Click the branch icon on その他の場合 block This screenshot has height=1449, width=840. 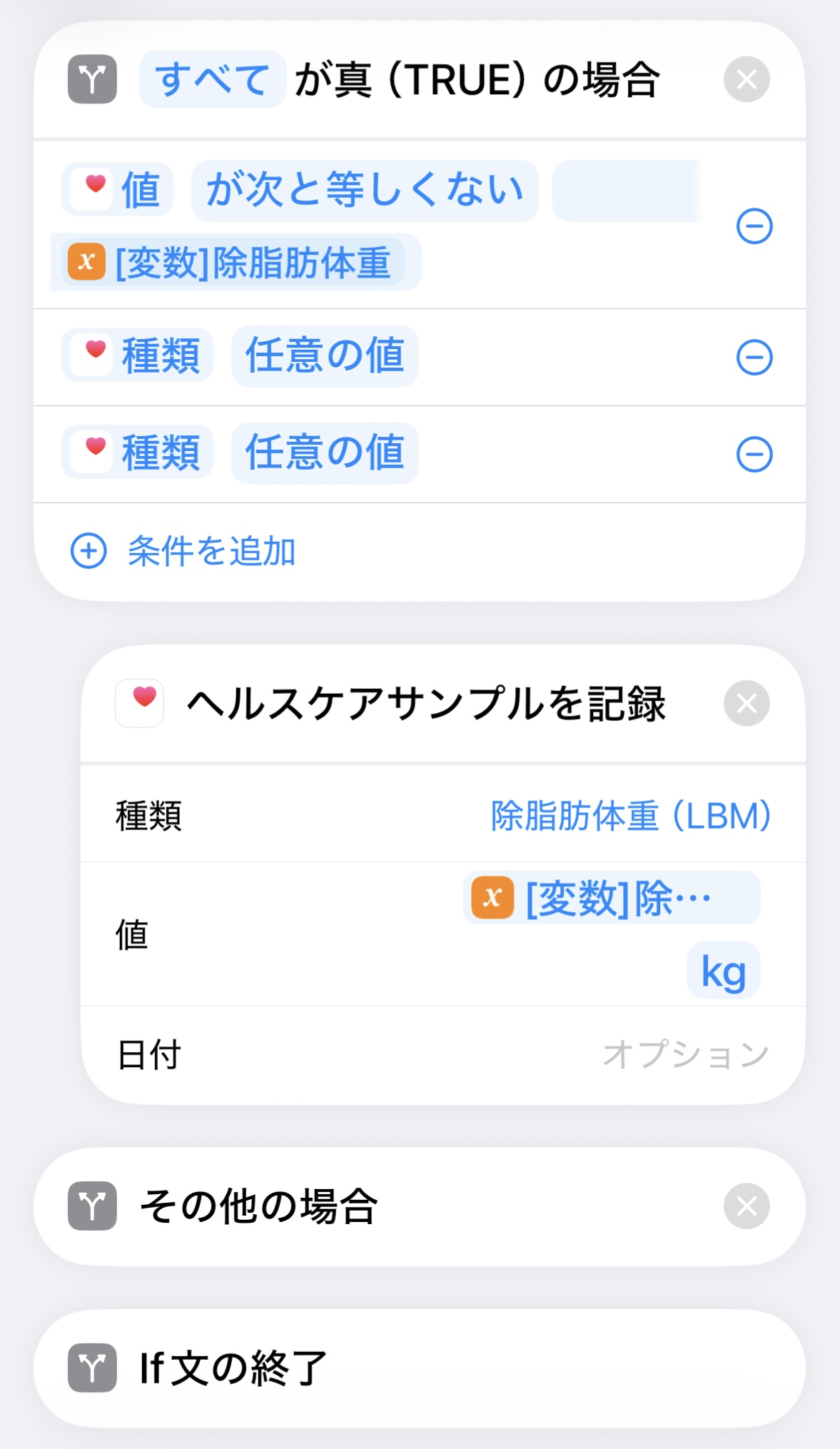(x=91, y=1206)
